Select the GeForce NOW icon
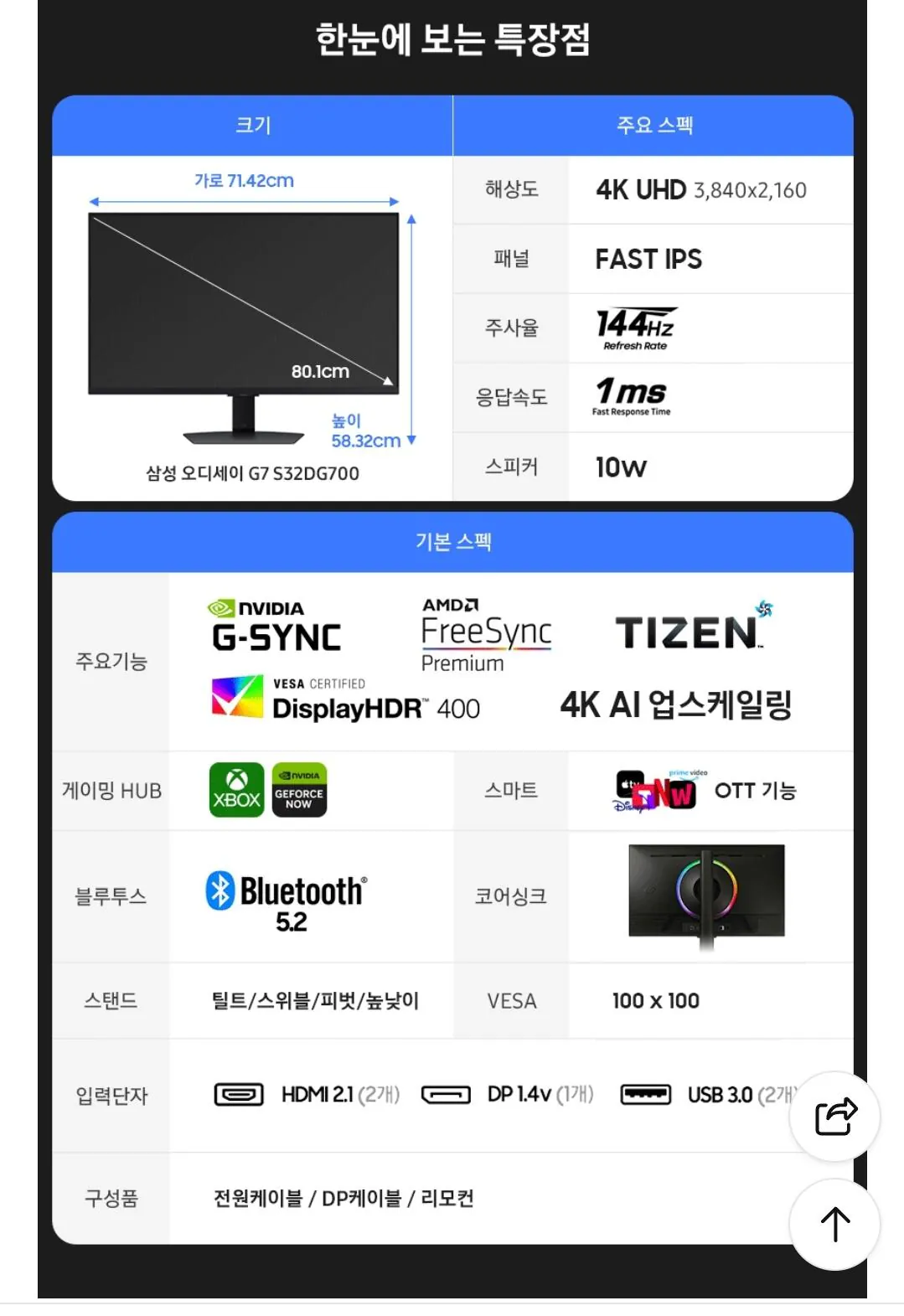This screenshot has height=1316, width=904. [299, 790]
